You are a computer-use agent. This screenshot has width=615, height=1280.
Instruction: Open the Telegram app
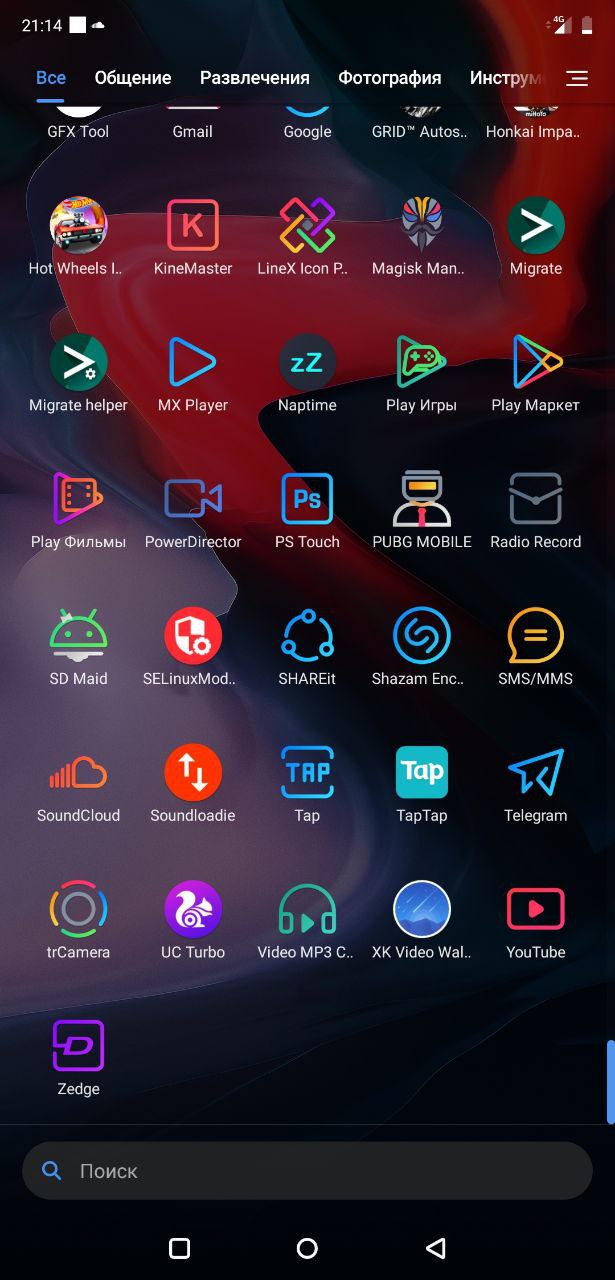pos(535,773)
